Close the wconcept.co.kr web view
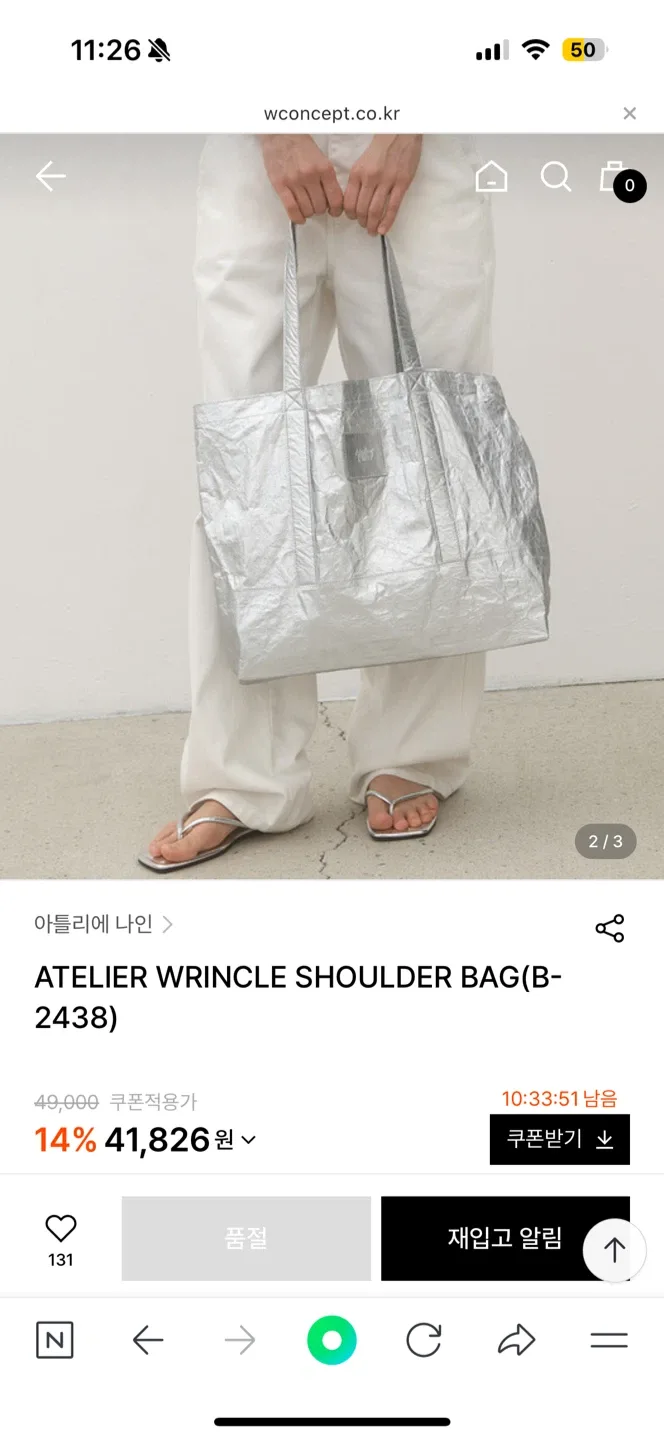This screenshot has height=1440, width=664. click(x=629, y=114)
